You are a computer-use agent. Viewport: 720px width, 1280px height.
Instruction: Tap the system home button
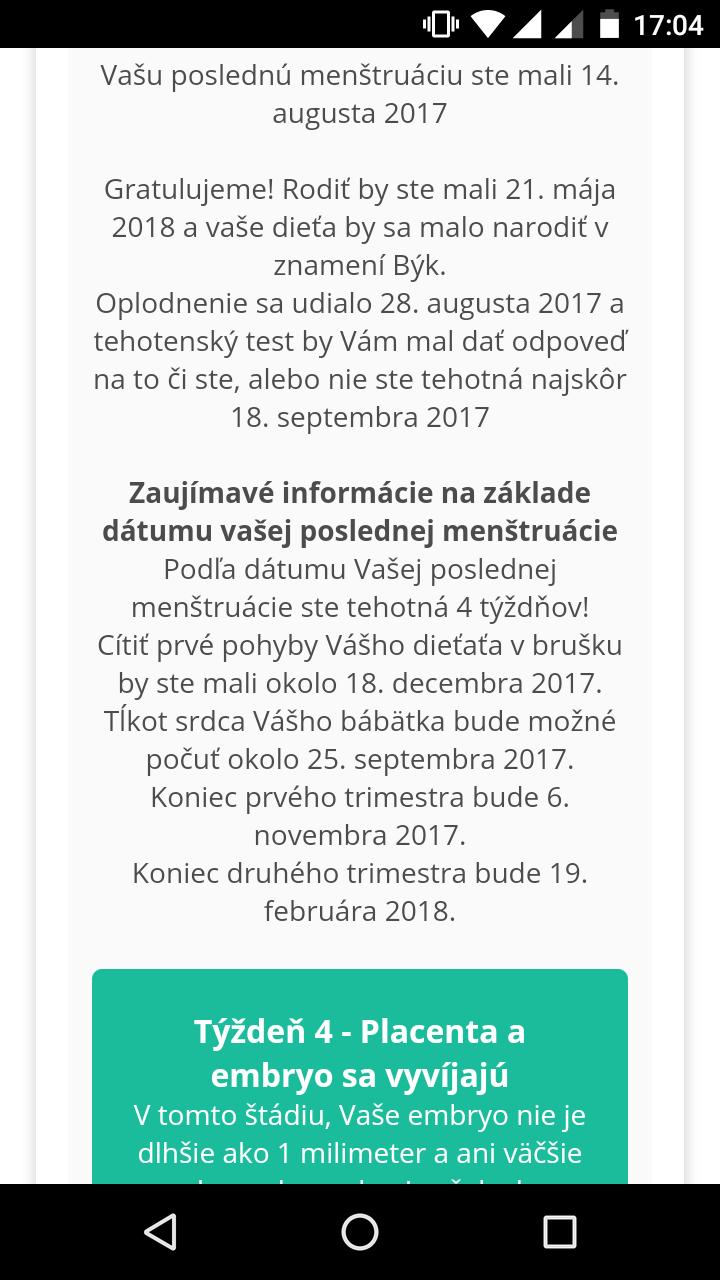[x=360, y=1232]
